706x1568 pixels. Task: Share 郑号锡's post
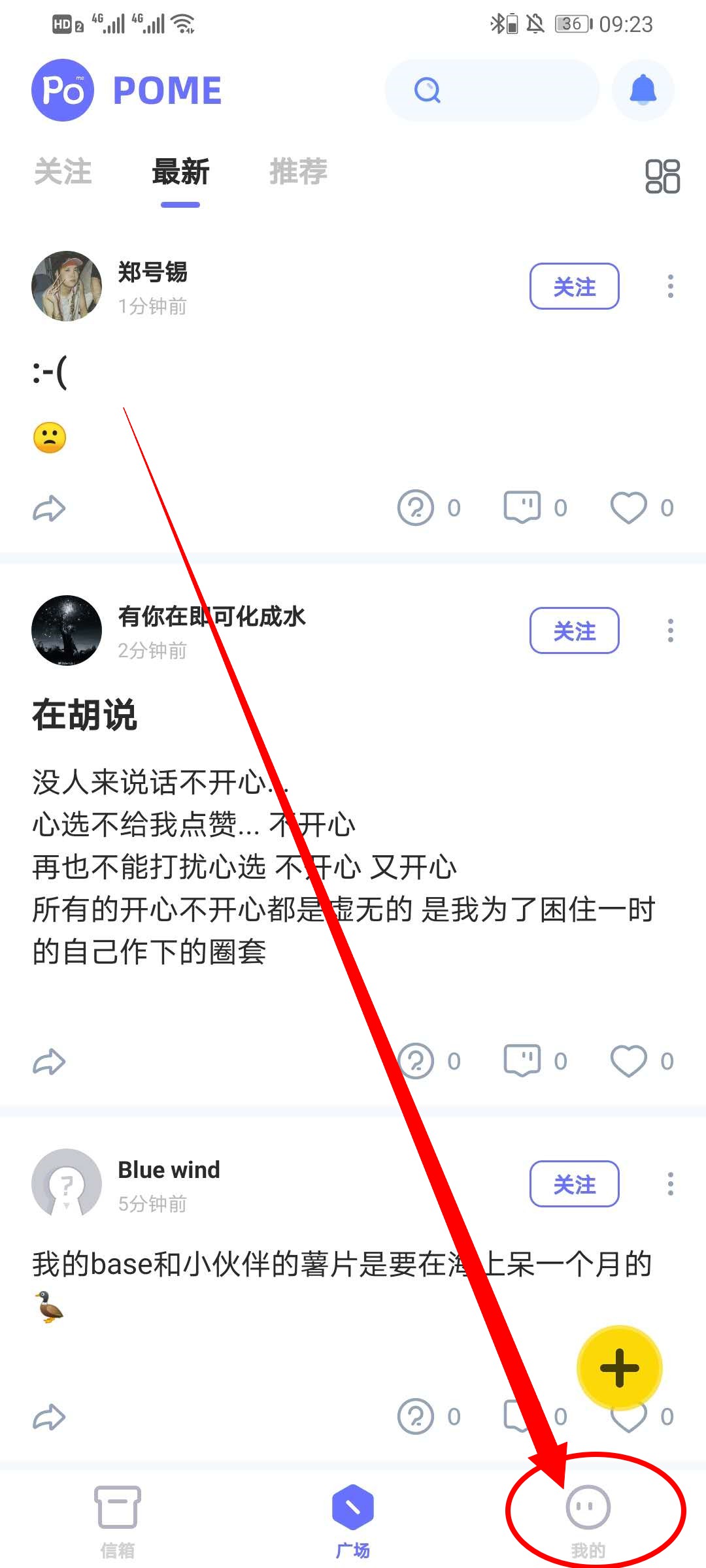click(x=49, y=509)
